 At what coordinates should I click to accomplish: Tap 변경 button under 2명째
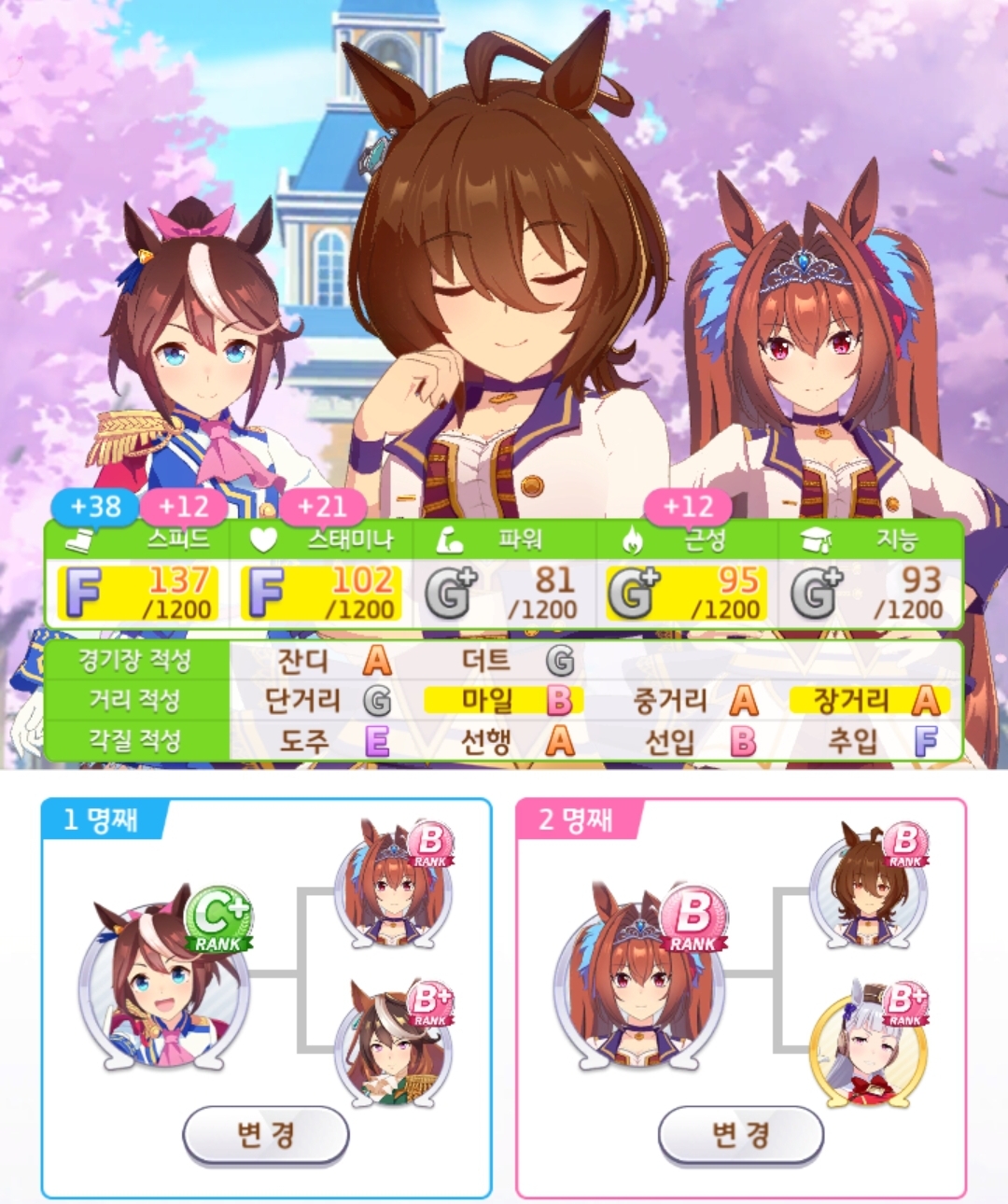(740, 1134)
